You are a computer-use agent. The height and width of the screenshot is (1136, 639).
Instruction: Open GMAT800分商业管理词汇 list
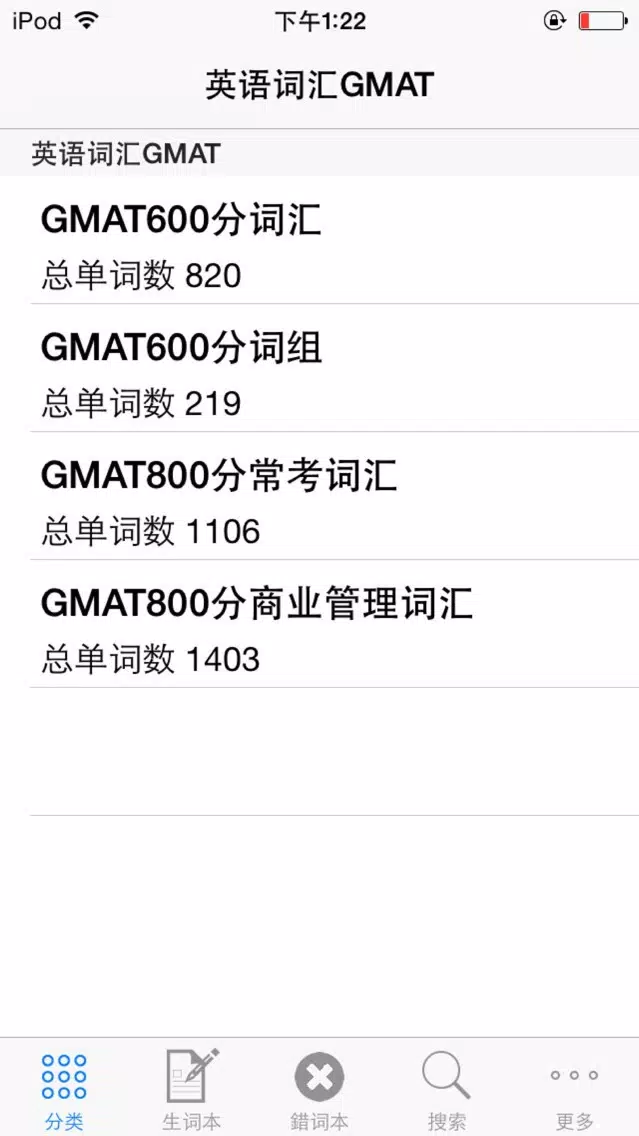[320, 625]
